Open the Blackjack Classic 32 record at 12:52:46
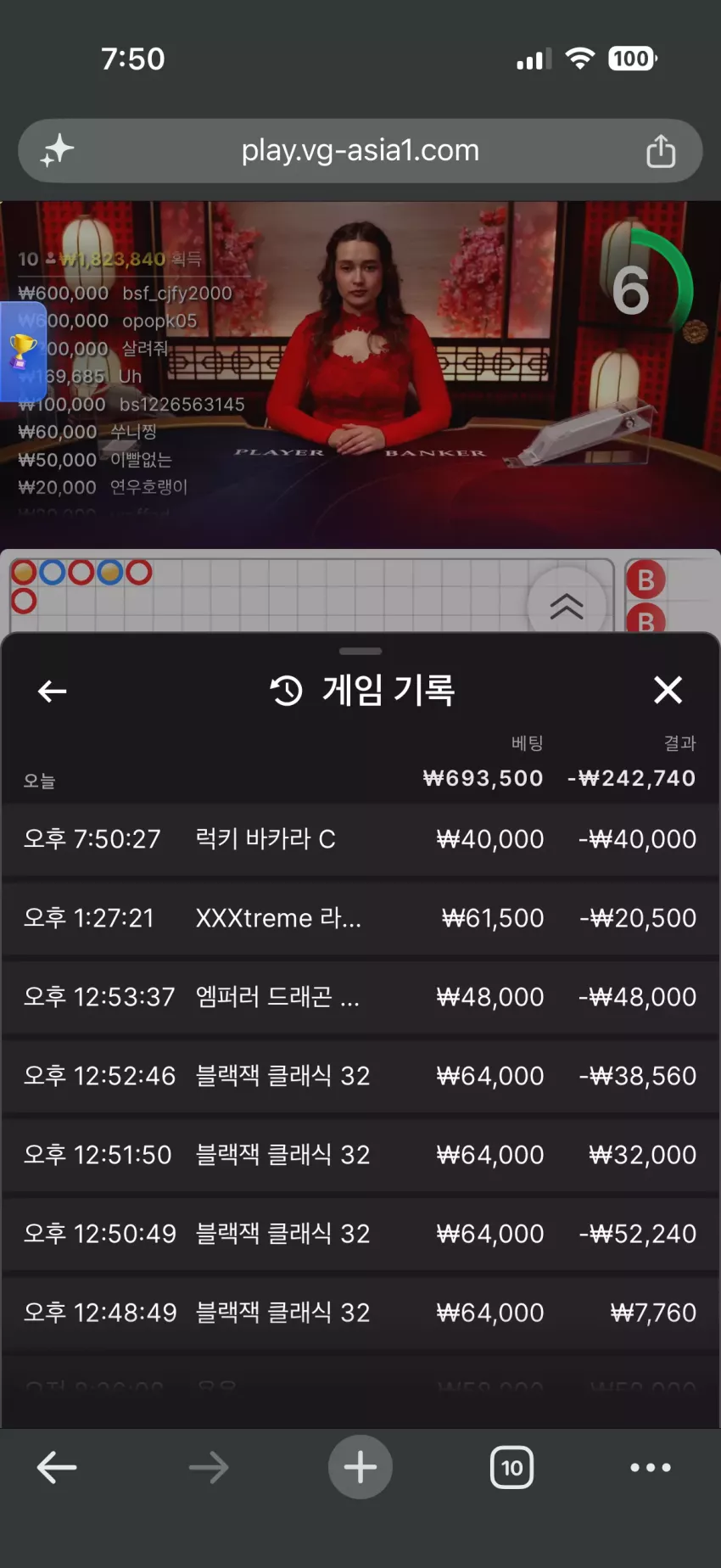 pyautogui.click(x=360, y=1076)
